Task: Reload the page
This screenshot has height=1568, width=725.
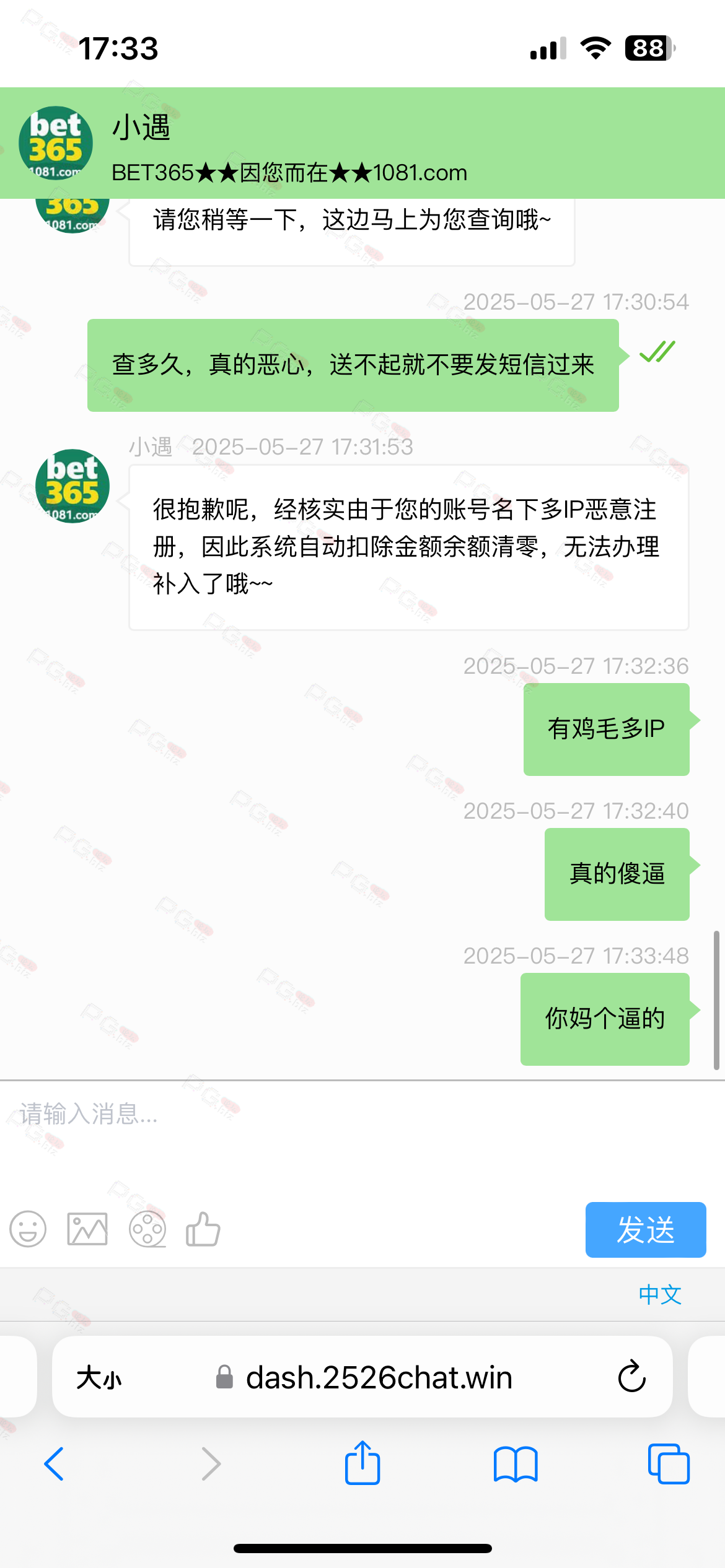Action: (631, 1377)
